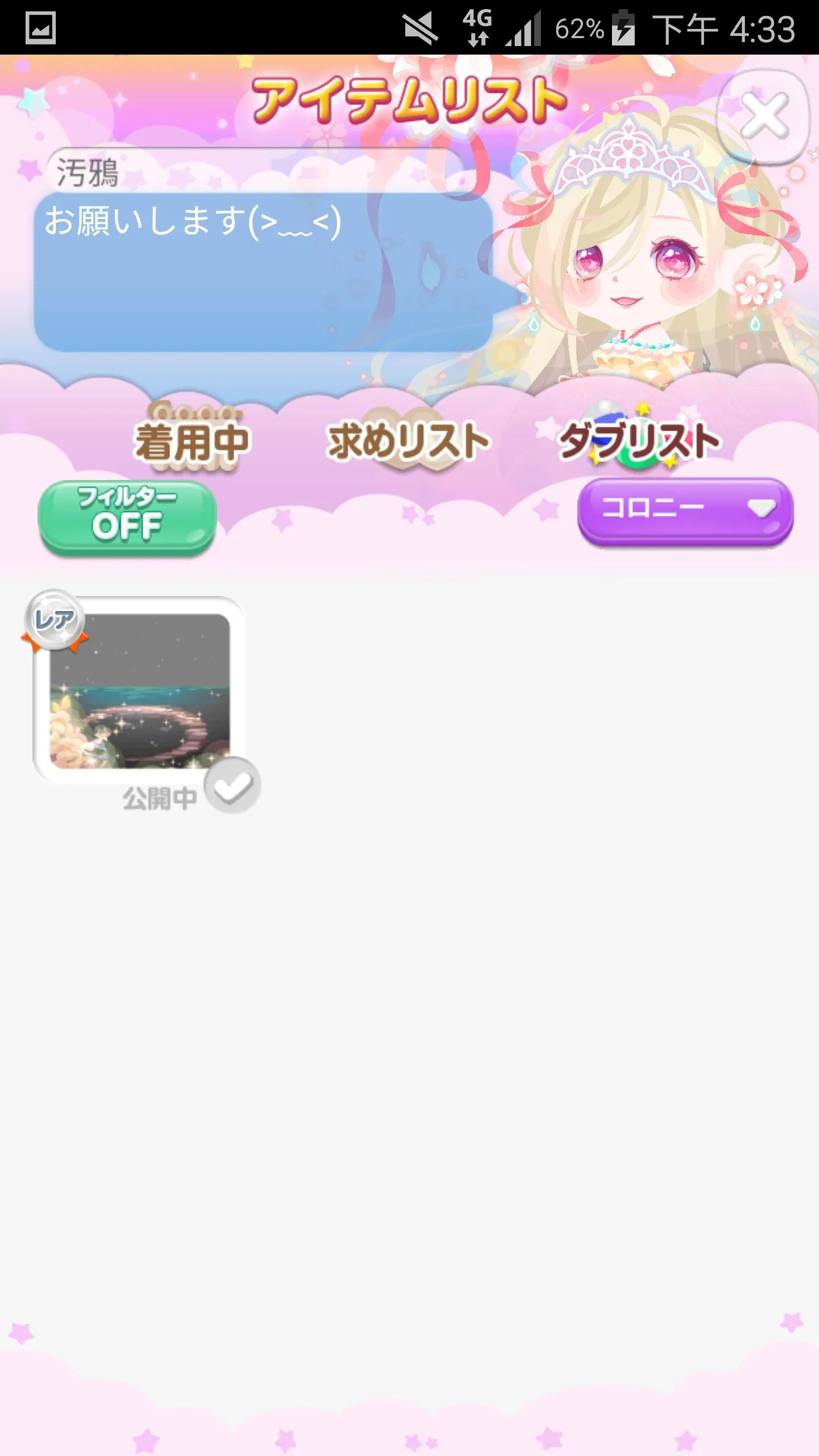Switch to the ダブリスト tab
The height and width of the screenshot is (1456, 819).
(639, 441)
